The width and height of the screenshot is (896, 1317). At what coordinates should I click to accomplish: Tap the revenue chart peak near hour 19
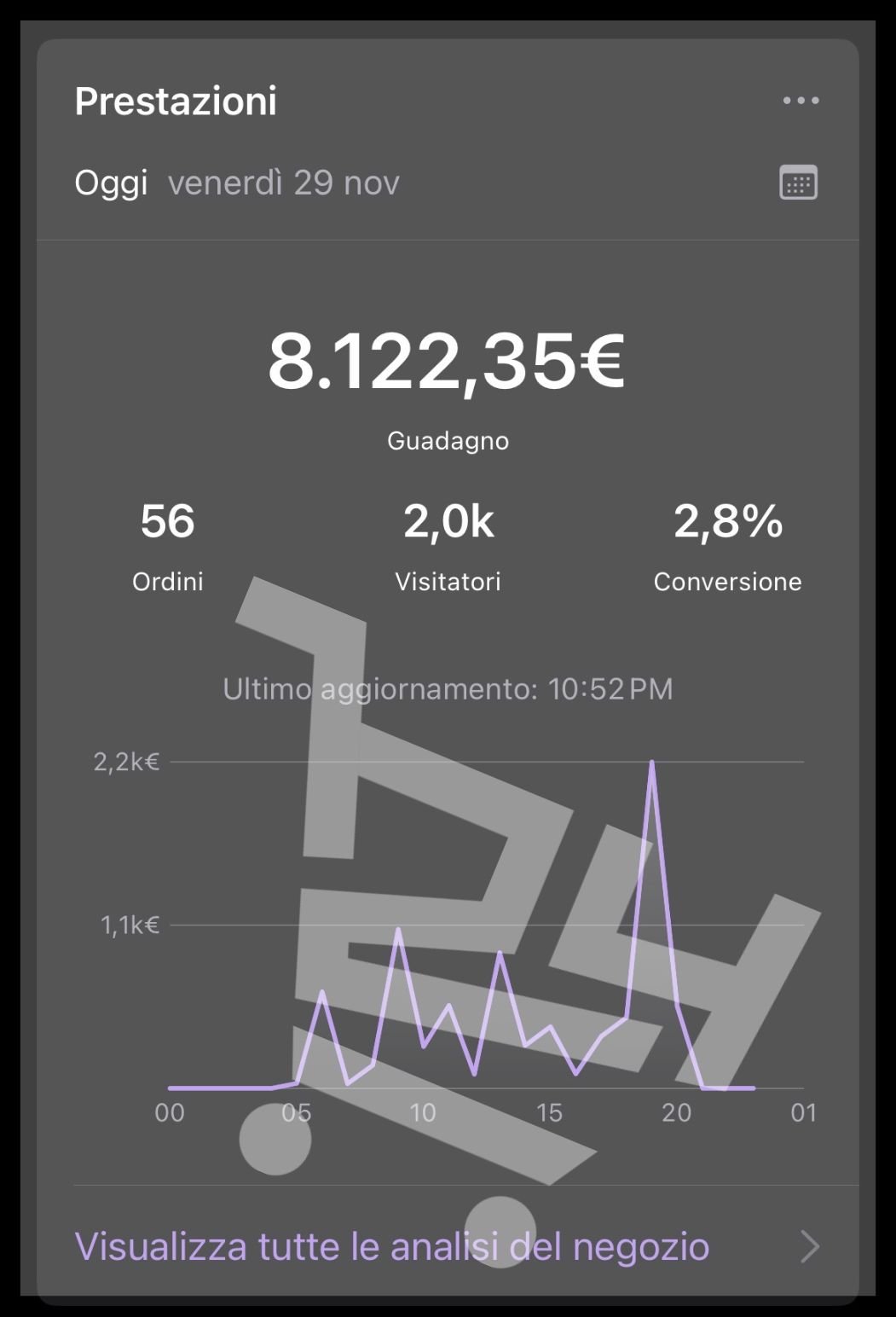click(653, 762)
